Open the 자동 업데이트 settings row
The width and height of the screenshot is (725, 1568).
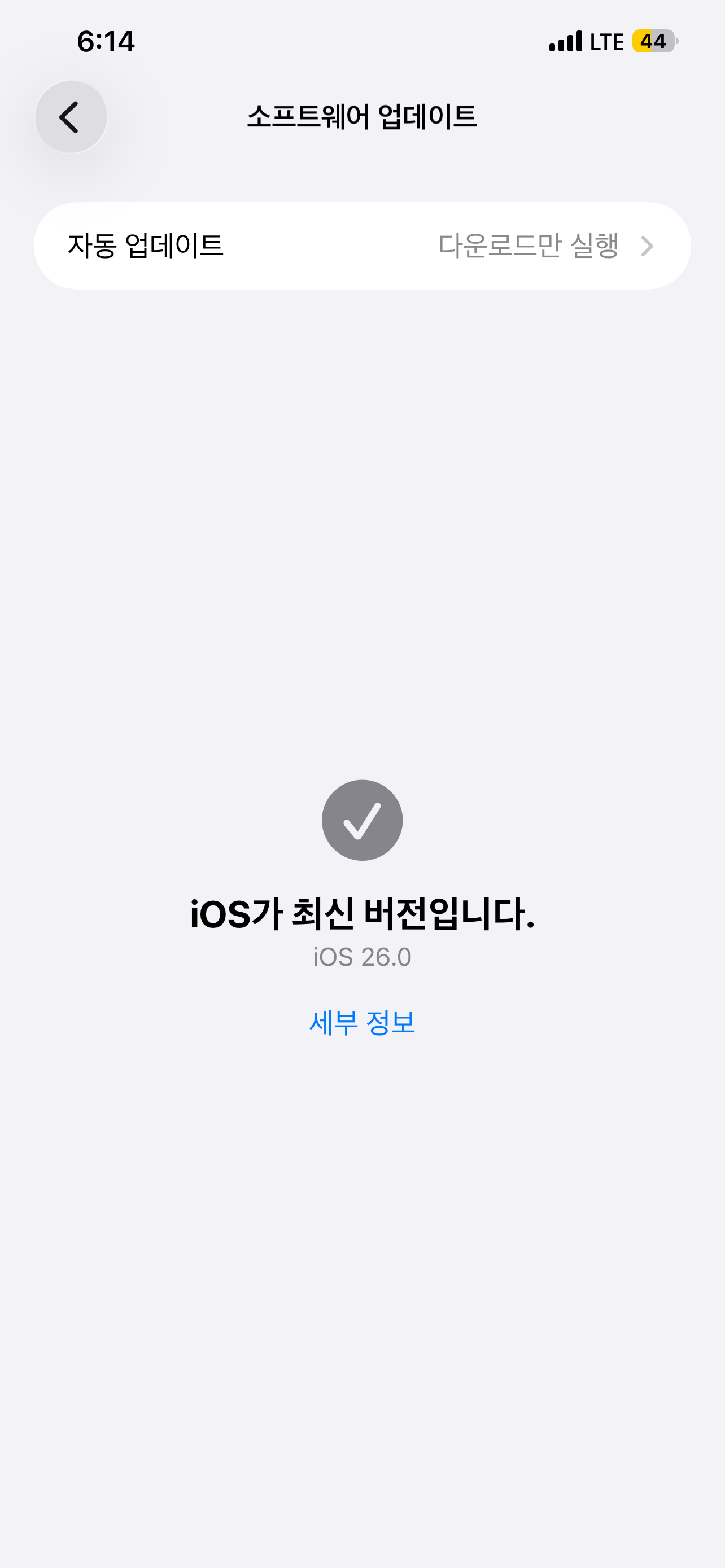click(x=361, y=246)
